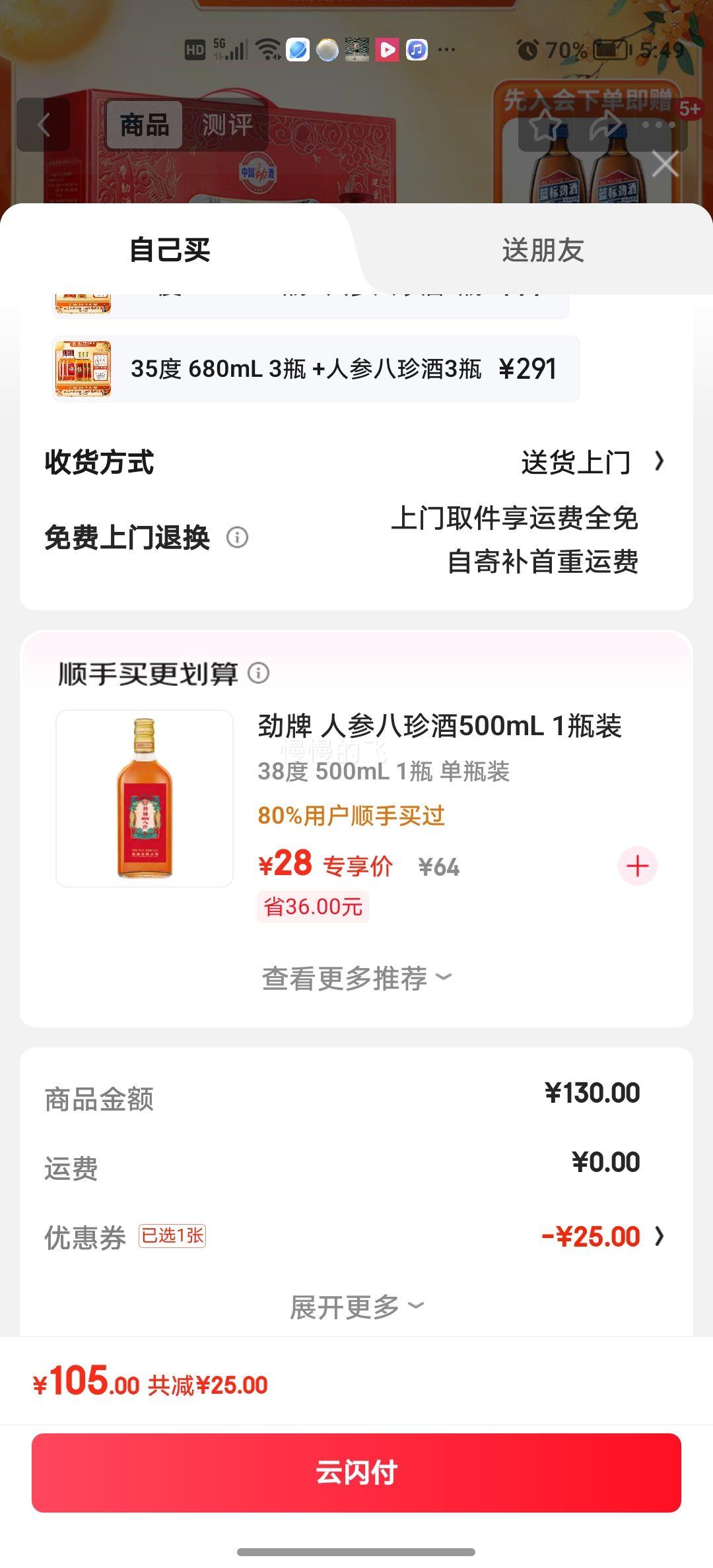
Task: Show info about 免费上门退换
Action: pyautogui.click(x=238, y=538)
